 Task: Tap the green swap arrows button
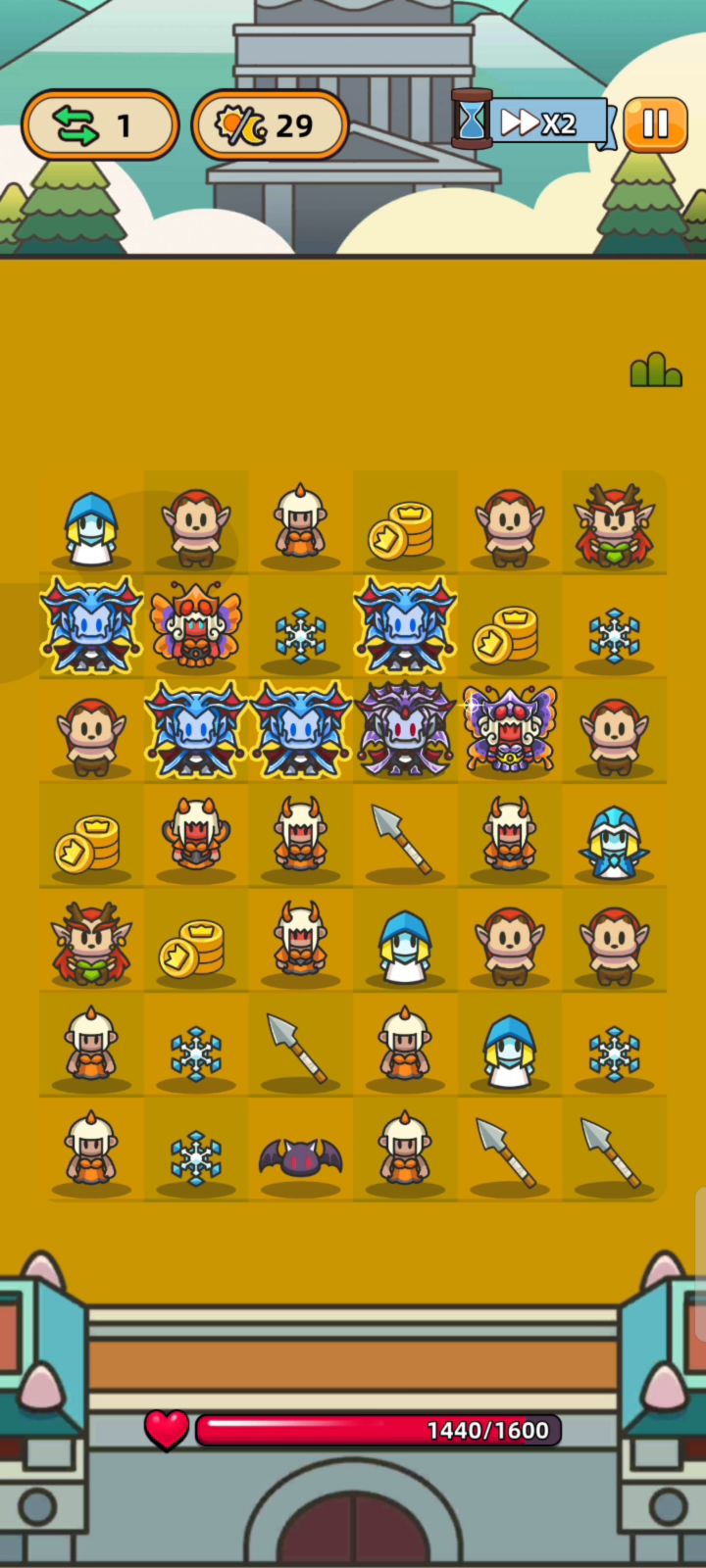(100, 125)
